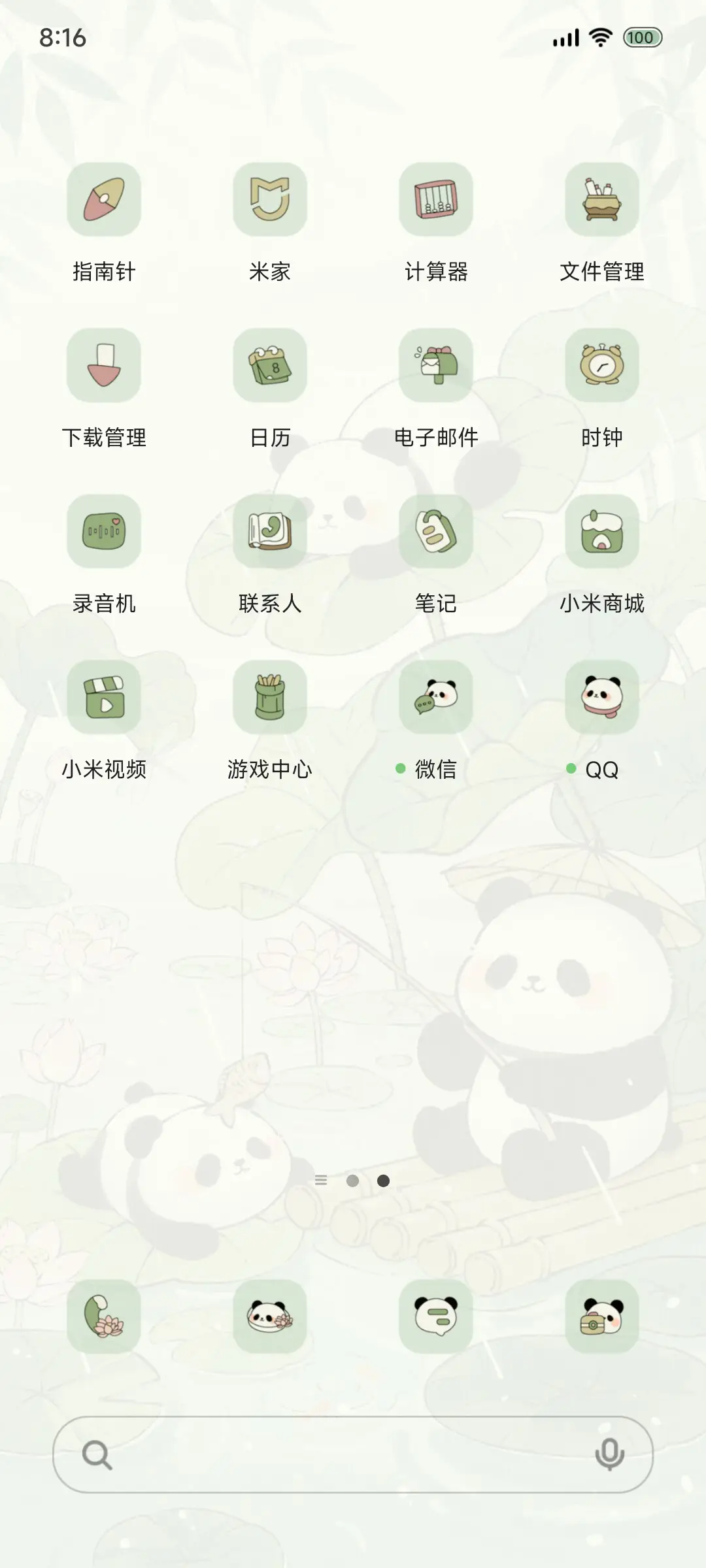Launch 笔记 notes app

(x=435, y=531)
